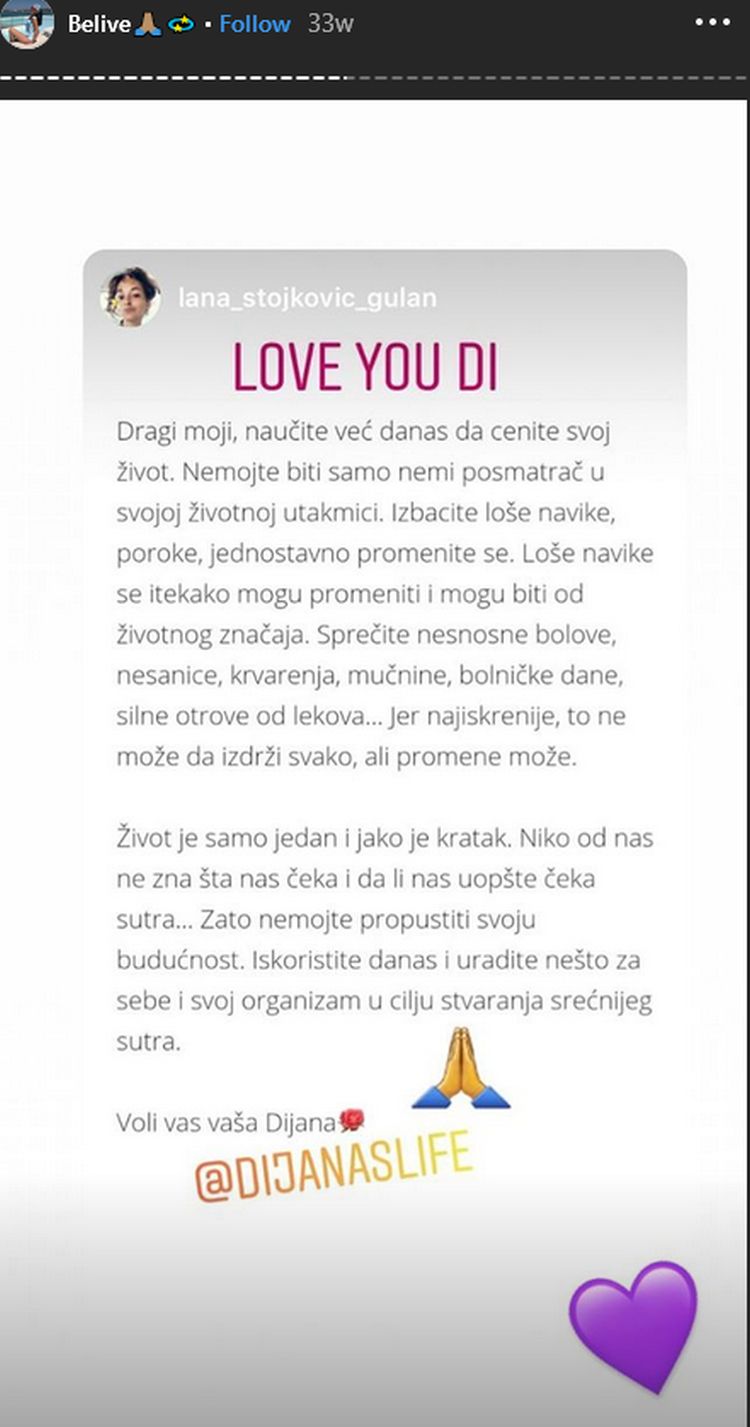Open the @DIJANASLIFE mention
Image resolution: width=750 pixels, height=1427 pixels.
[333, 1167]
